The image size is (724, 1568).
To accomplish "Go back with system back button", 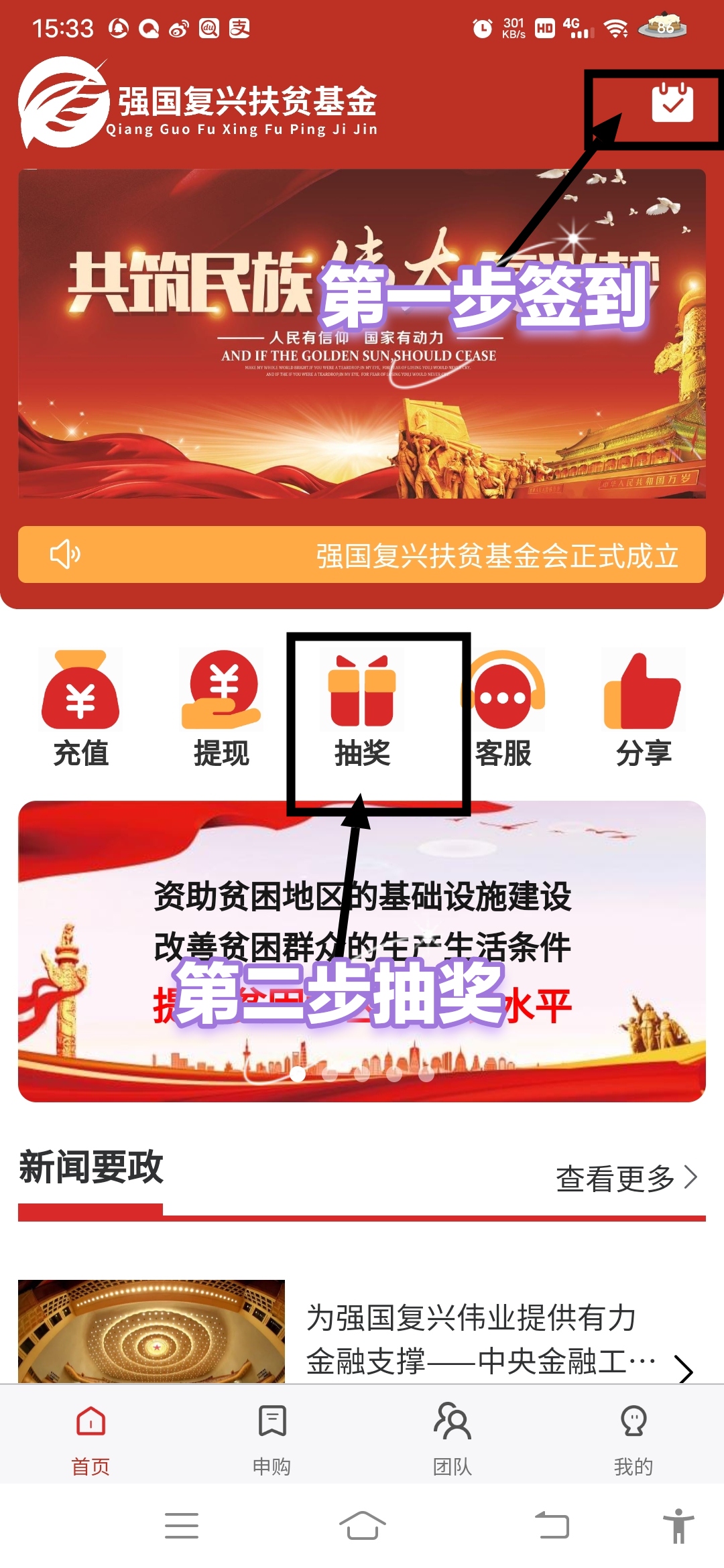I will click(x=552, y=1526).
